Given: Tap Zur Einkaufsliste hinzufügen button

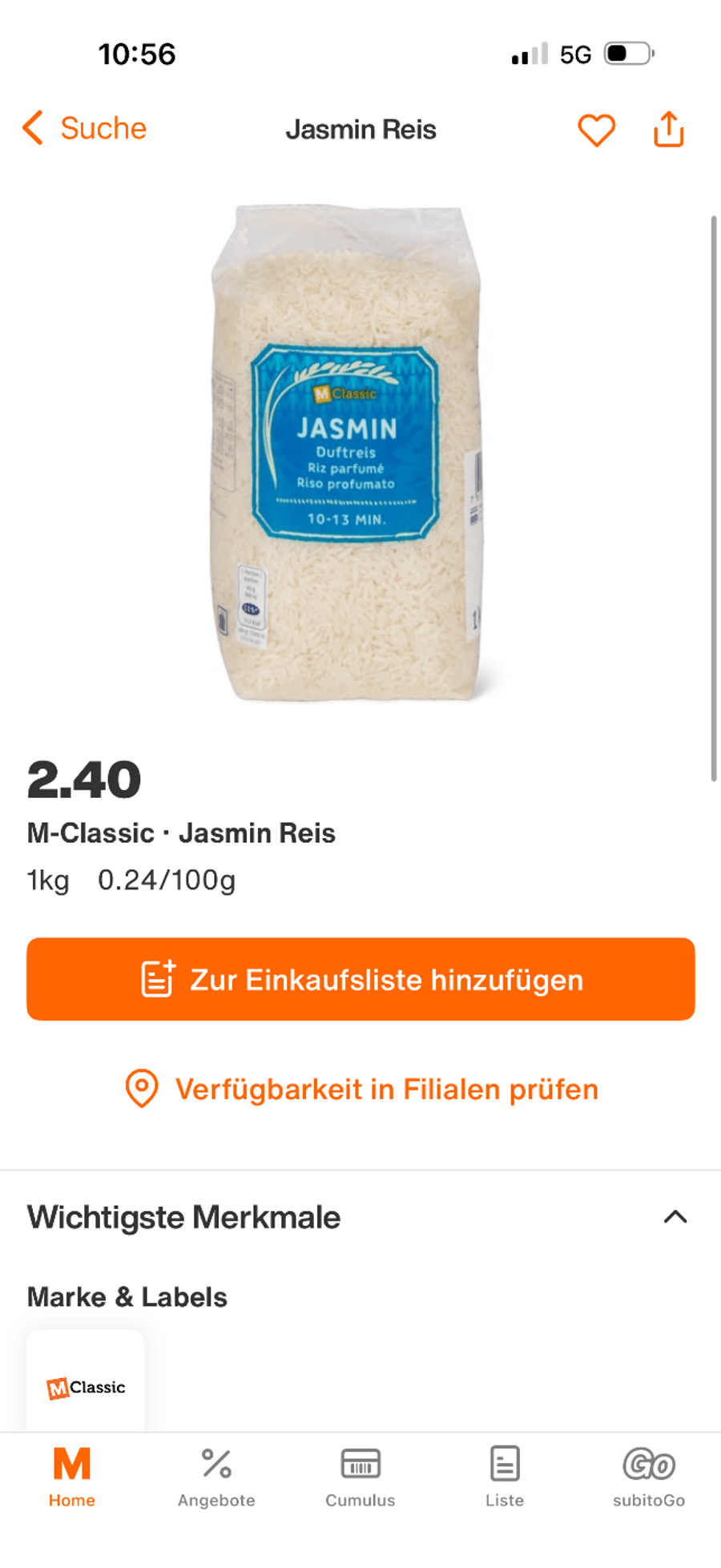Looking at the screenshot, I should point(360,979).
